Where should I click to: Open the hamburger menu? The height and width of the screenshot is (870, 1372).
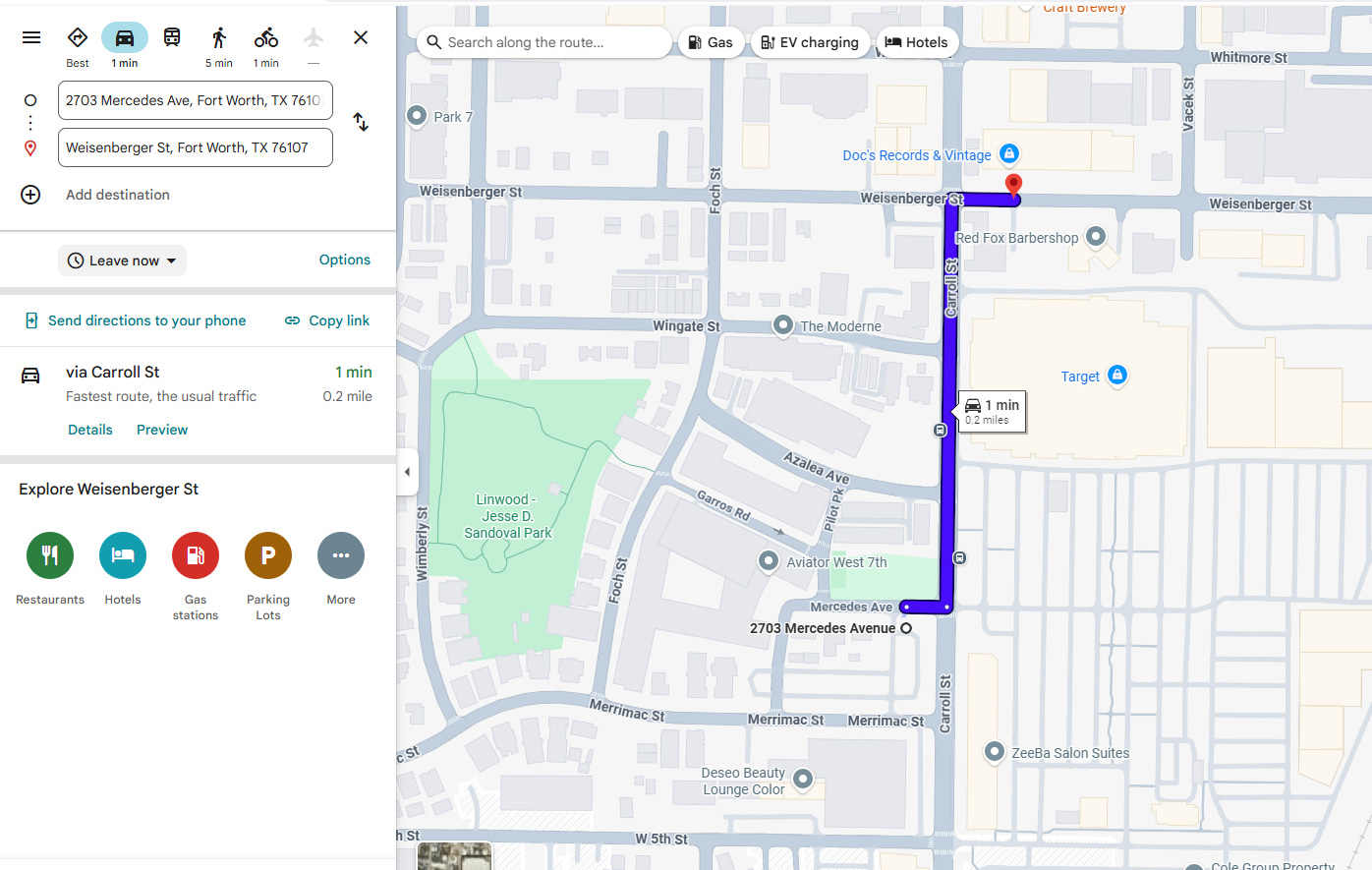point(31,37)
